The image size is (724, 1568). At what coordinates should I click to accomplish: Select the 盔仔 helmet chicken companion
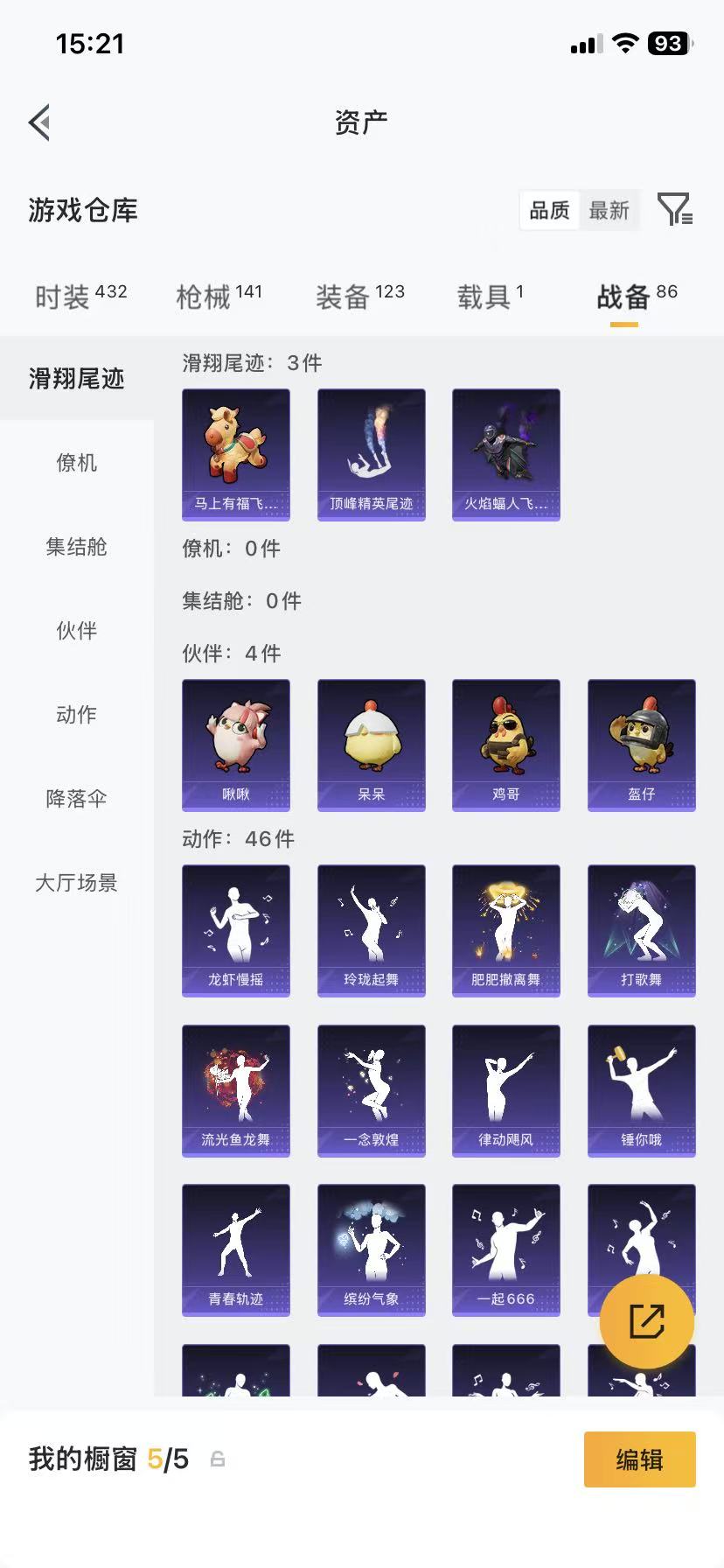641,744
